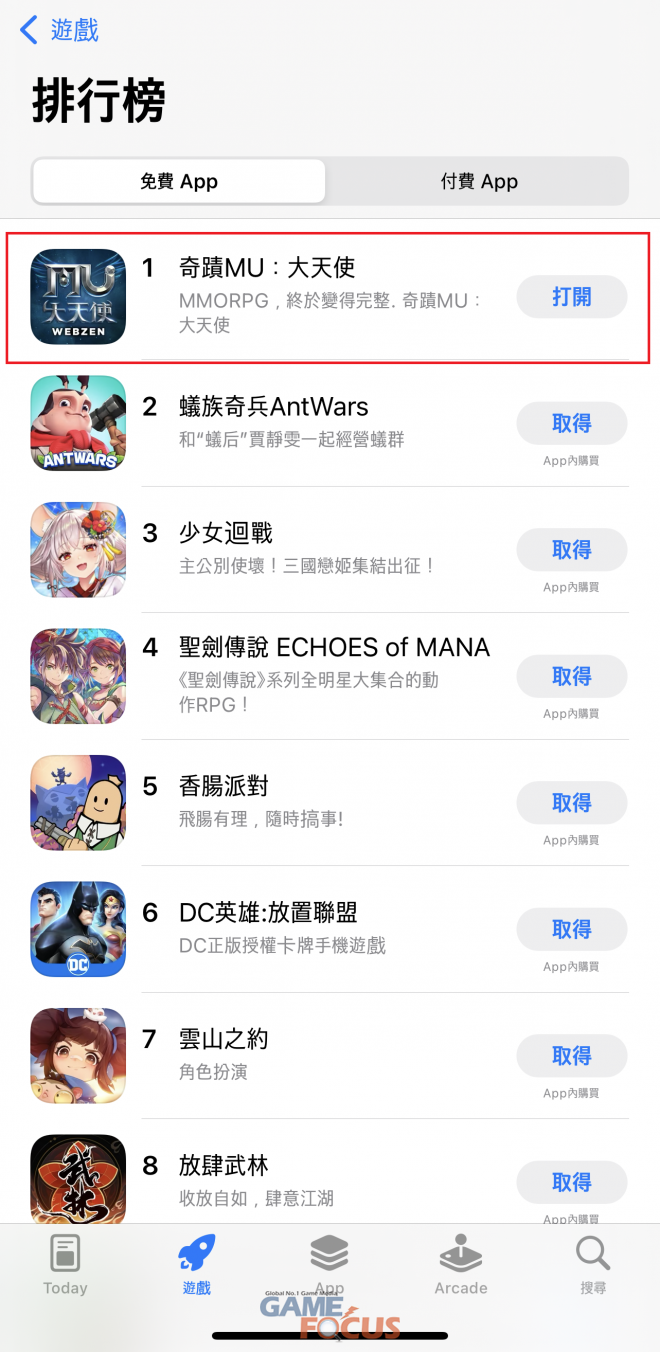Tap 取得 for 少女迴戰
This screenshot has height=1352, width=660.
click(x=571, y=550)
